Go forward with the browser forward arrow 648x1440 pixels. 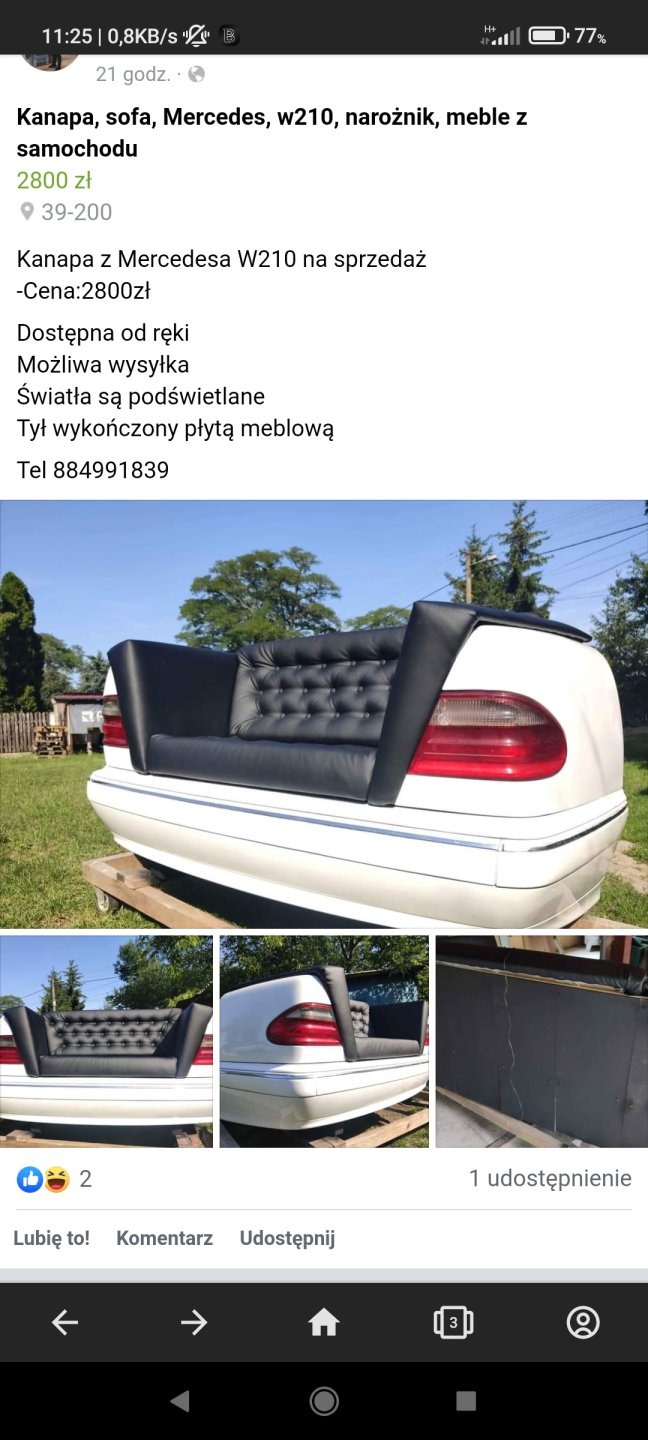point(194,1323)
